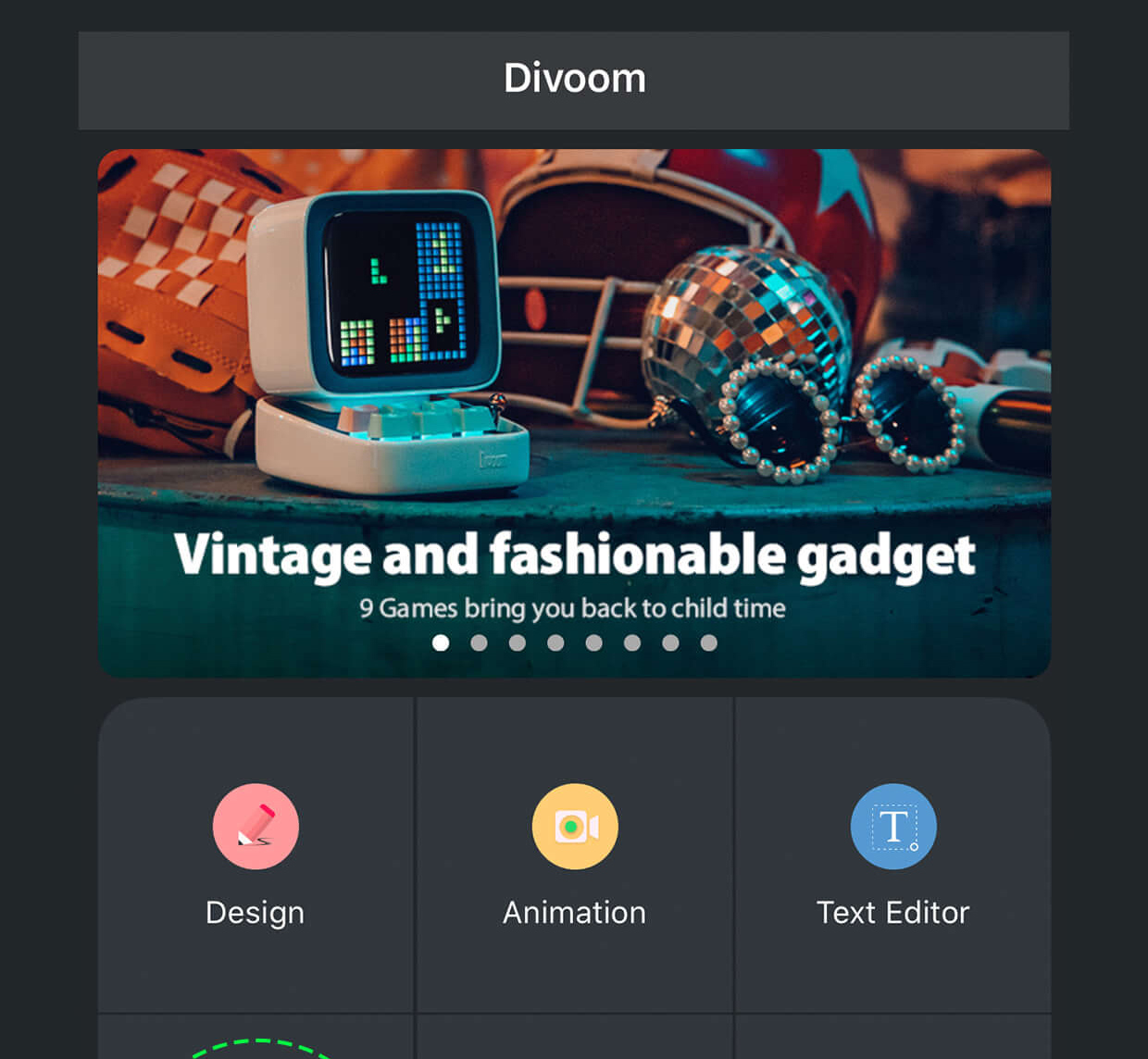Jump to the second banner slide dot
The height and width of the screenshot is (1059, 1148).
[x=479, y=642]
